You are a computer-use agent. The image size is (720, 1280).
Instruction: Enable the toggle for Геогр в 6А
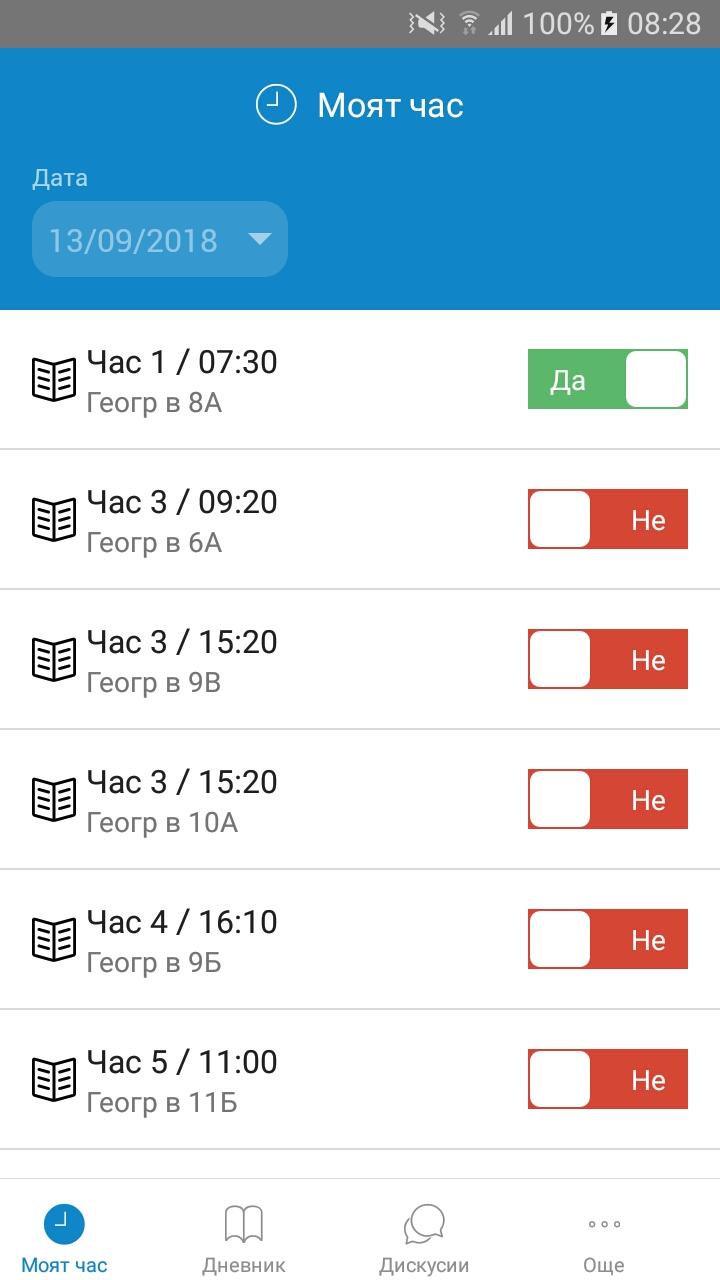point(607,520)
